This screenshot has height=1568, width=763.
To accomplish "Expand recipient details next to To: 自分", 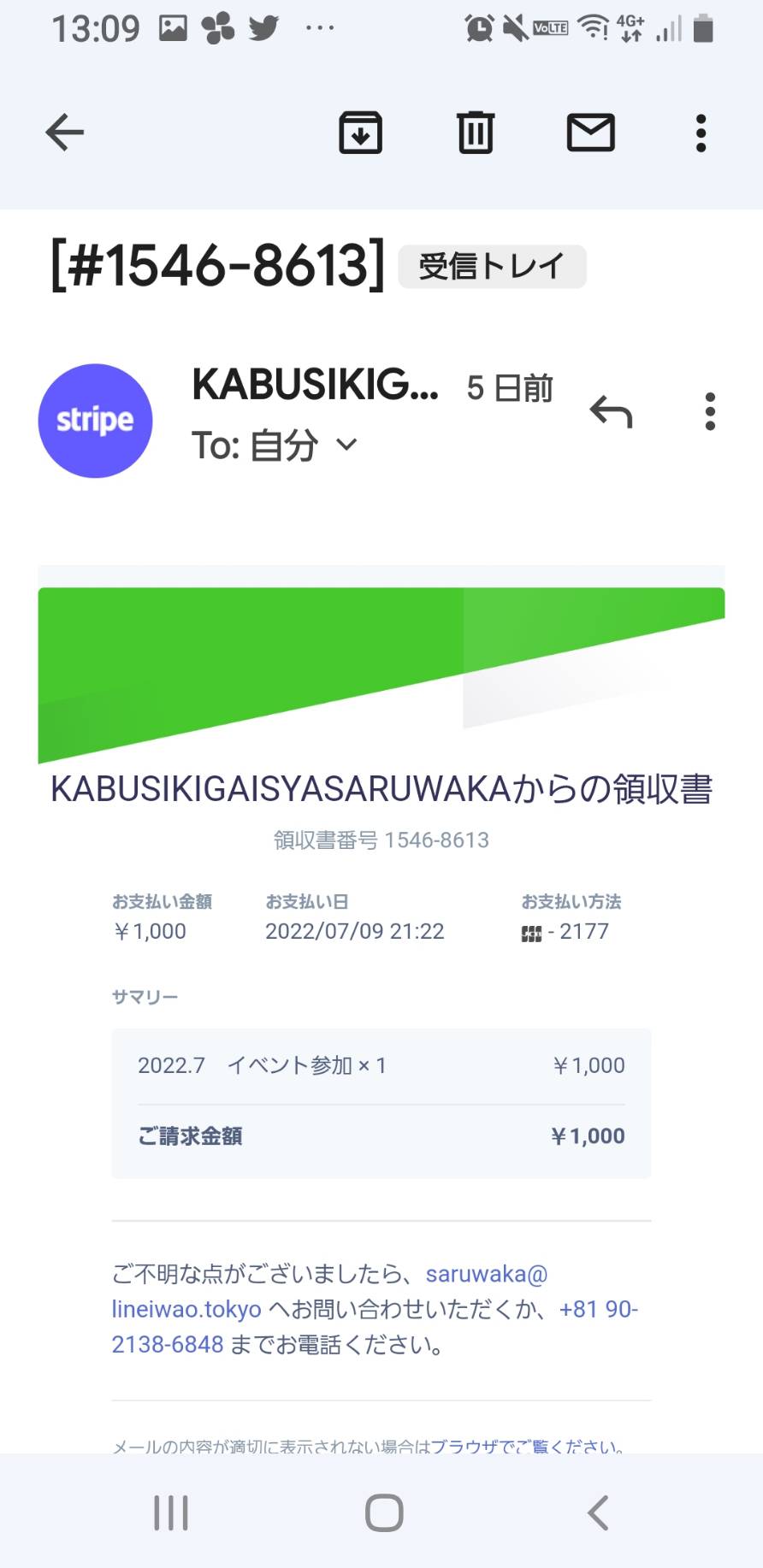I will click(x=346, y=445).
